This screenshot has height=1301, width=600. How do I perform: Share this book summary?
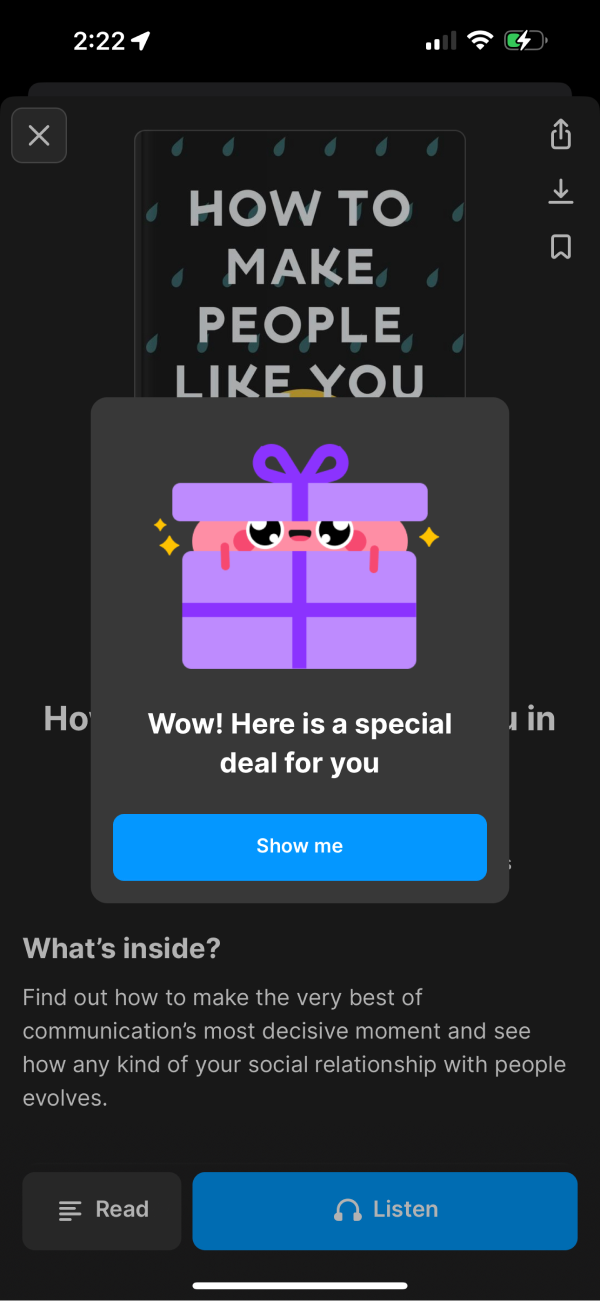coord(561,134)
